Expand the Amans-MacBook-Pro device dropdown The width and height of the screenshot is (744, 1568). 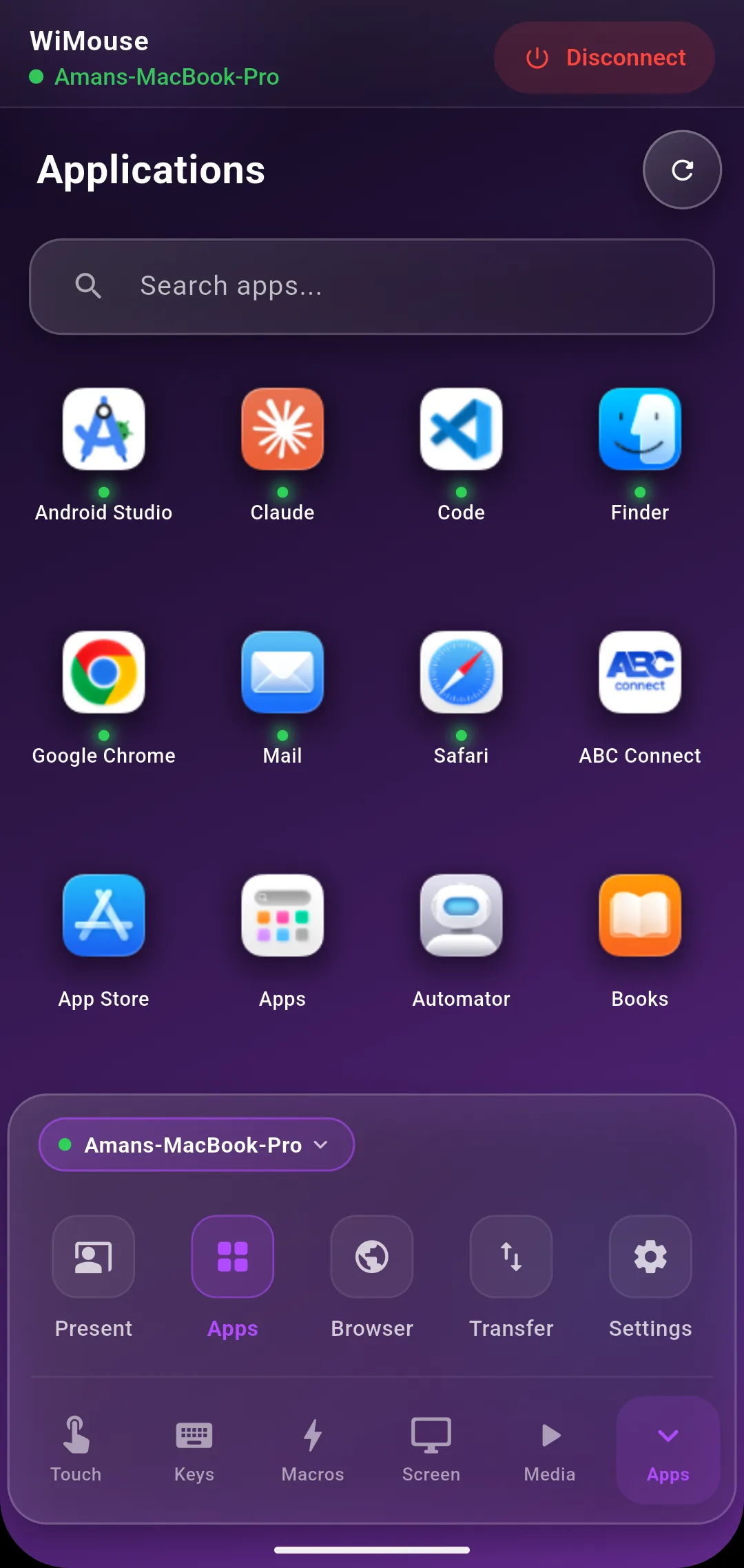pyautogui.click(x=197, y=1144)
